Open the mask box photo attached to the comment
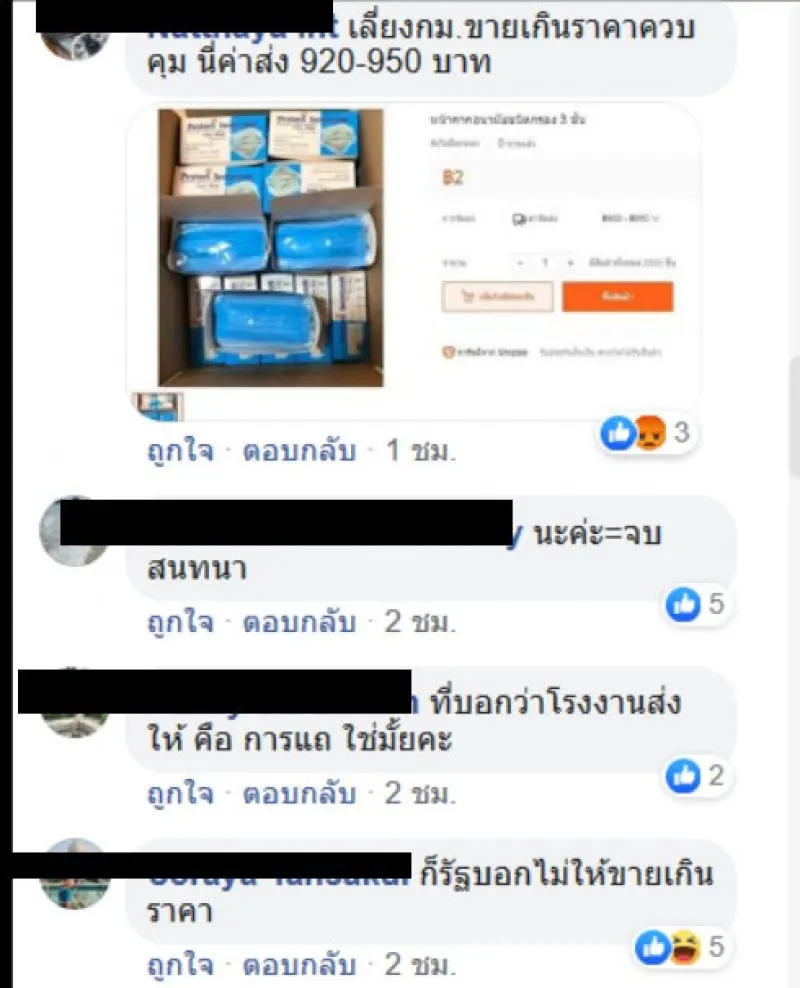 tap(271, 247)
